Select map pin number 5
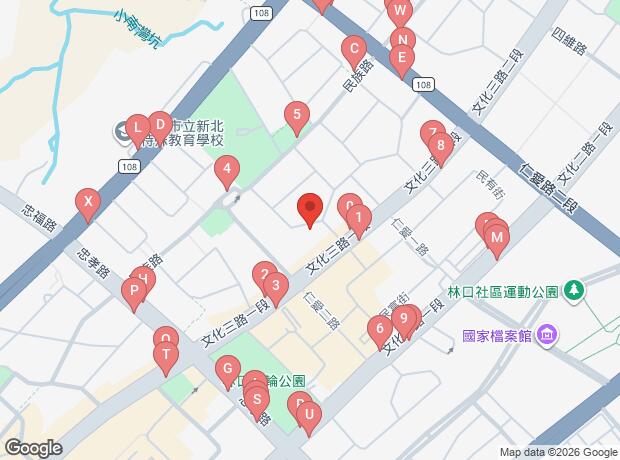 (x=295, y=116)
